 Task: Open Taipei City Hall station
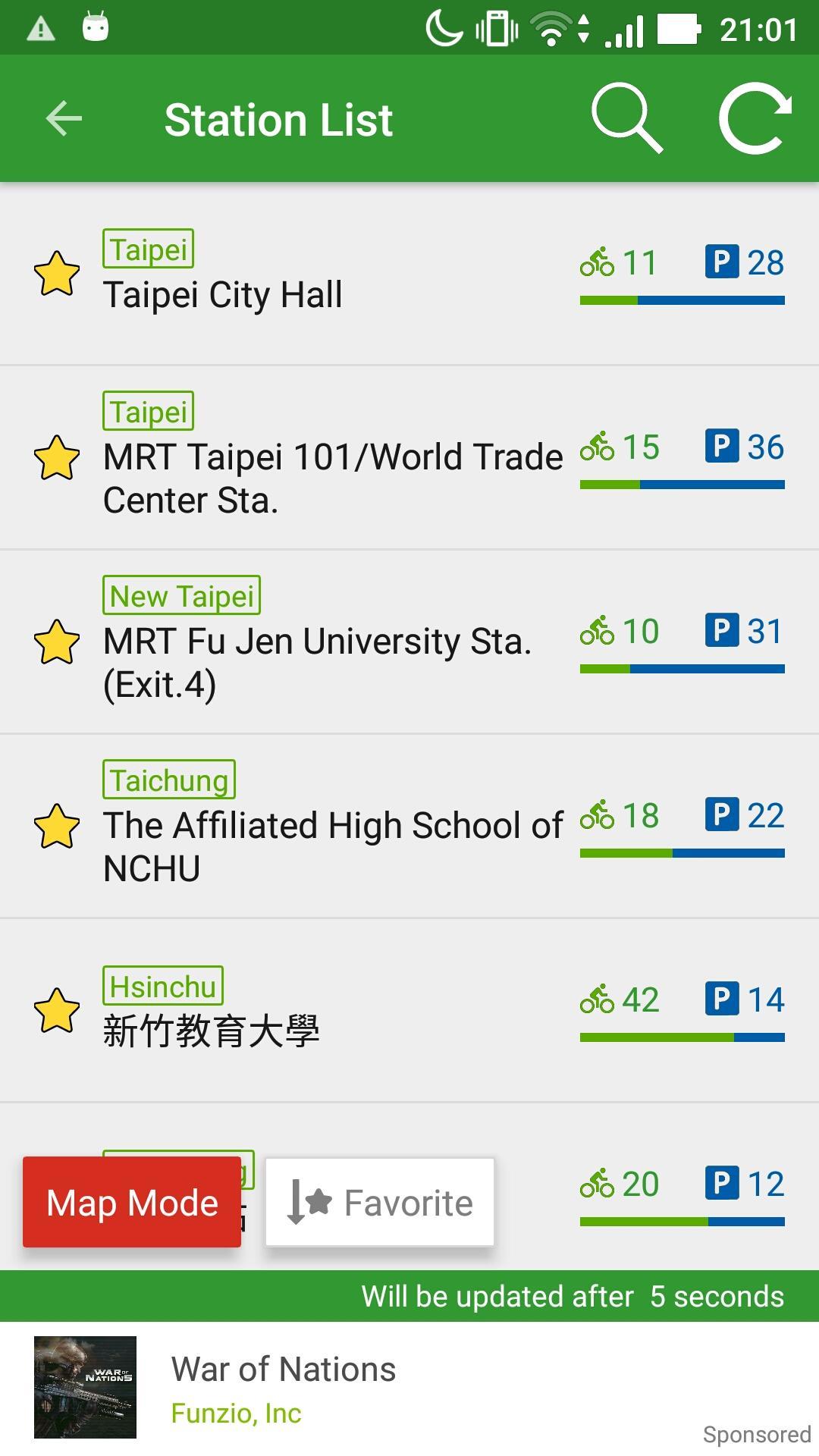(223, 294)
